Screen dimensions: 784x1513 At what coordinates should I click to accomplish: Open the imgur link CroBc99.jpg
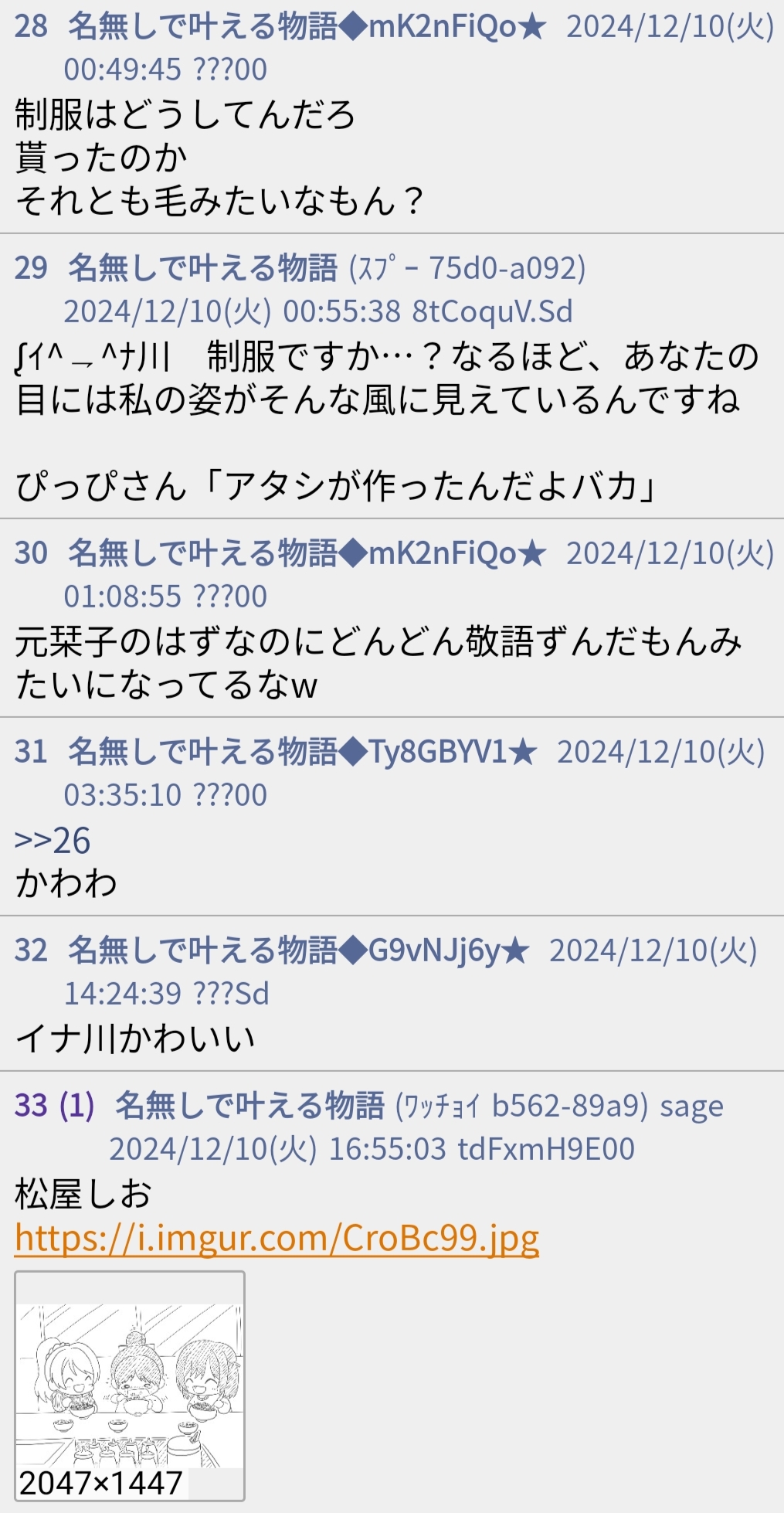277,1239
